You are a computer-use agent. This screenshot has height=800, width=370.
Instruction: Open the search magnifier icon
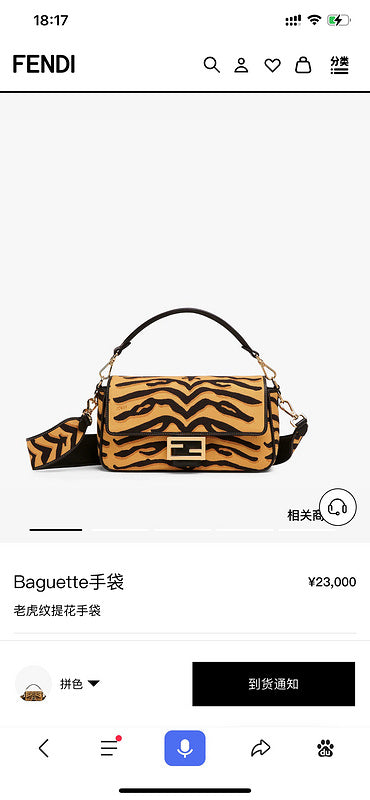[x=211, y=65]
